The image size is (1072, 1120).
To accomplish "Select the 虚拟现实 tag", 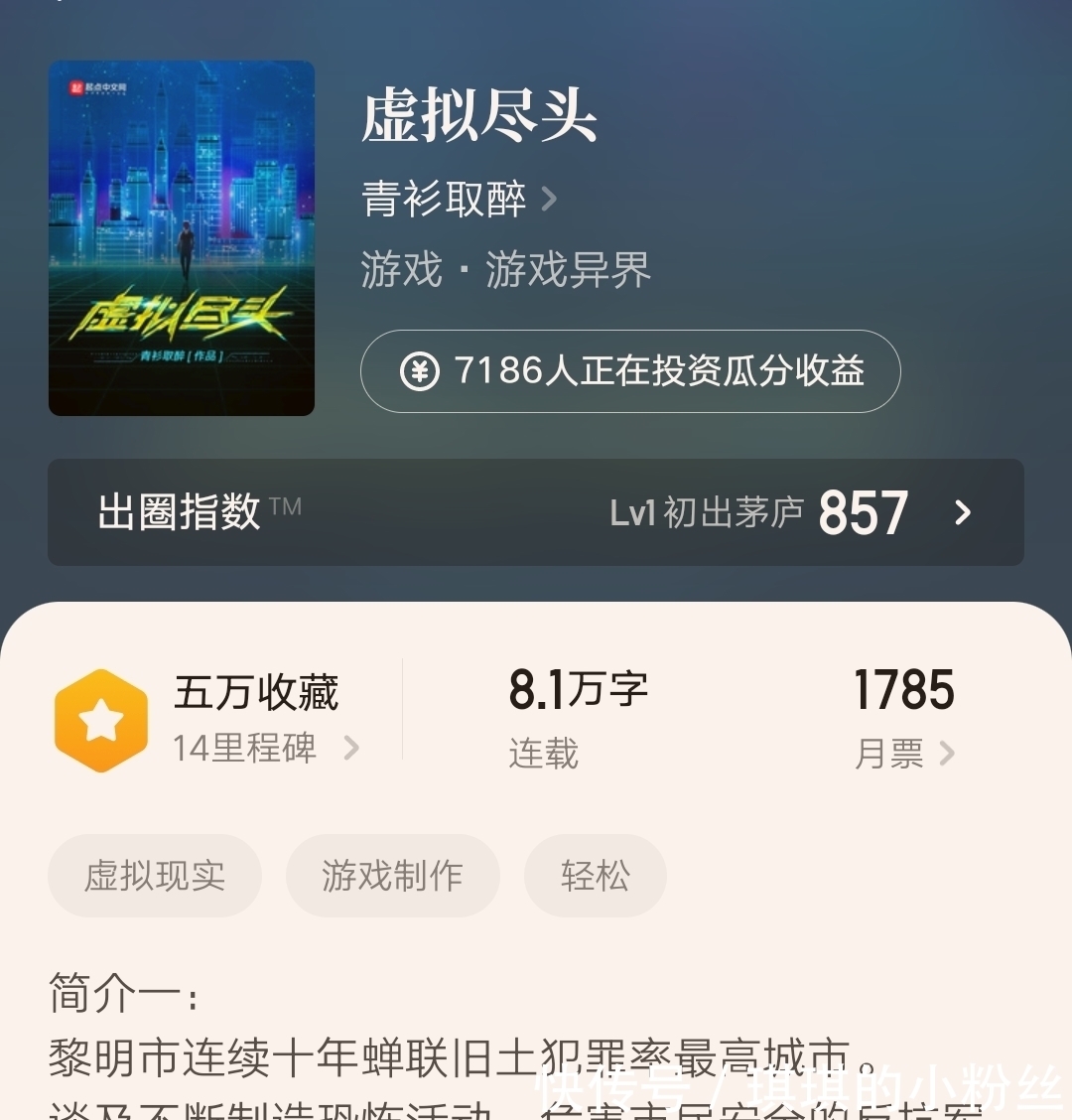I will (155, 876).
